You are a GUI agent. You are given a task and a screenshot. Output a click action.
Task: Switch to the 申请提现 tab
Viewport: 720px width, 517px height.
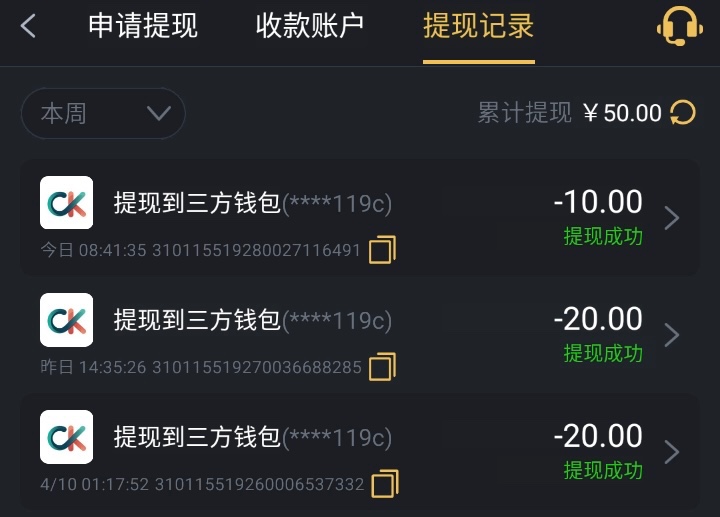tap(143, 27)
